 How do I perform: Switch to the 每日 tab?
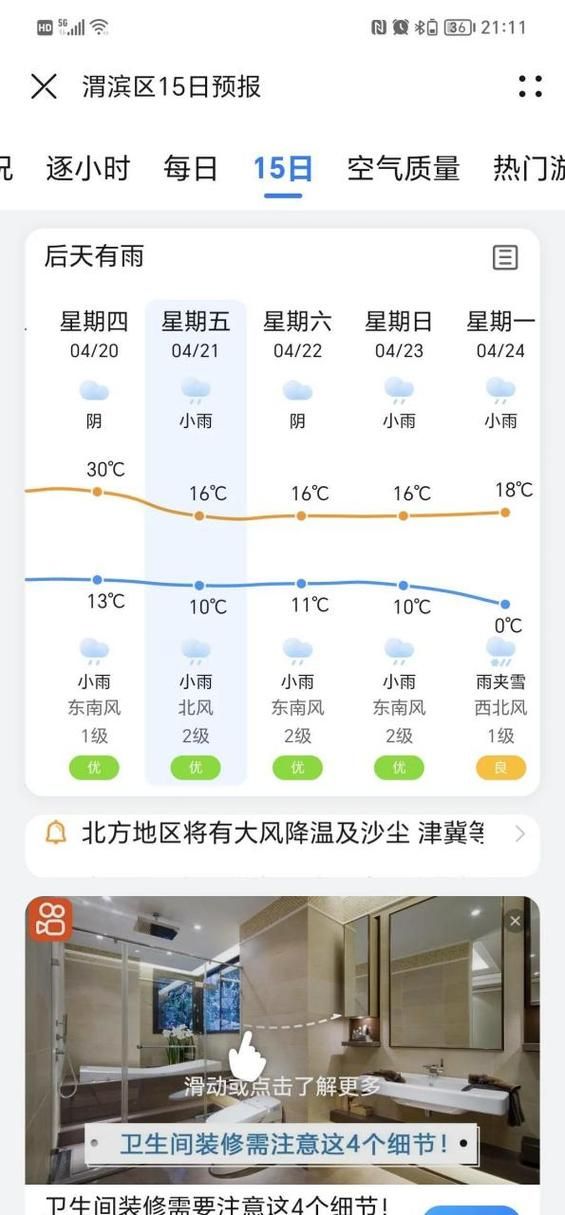[x=191, y=168]
